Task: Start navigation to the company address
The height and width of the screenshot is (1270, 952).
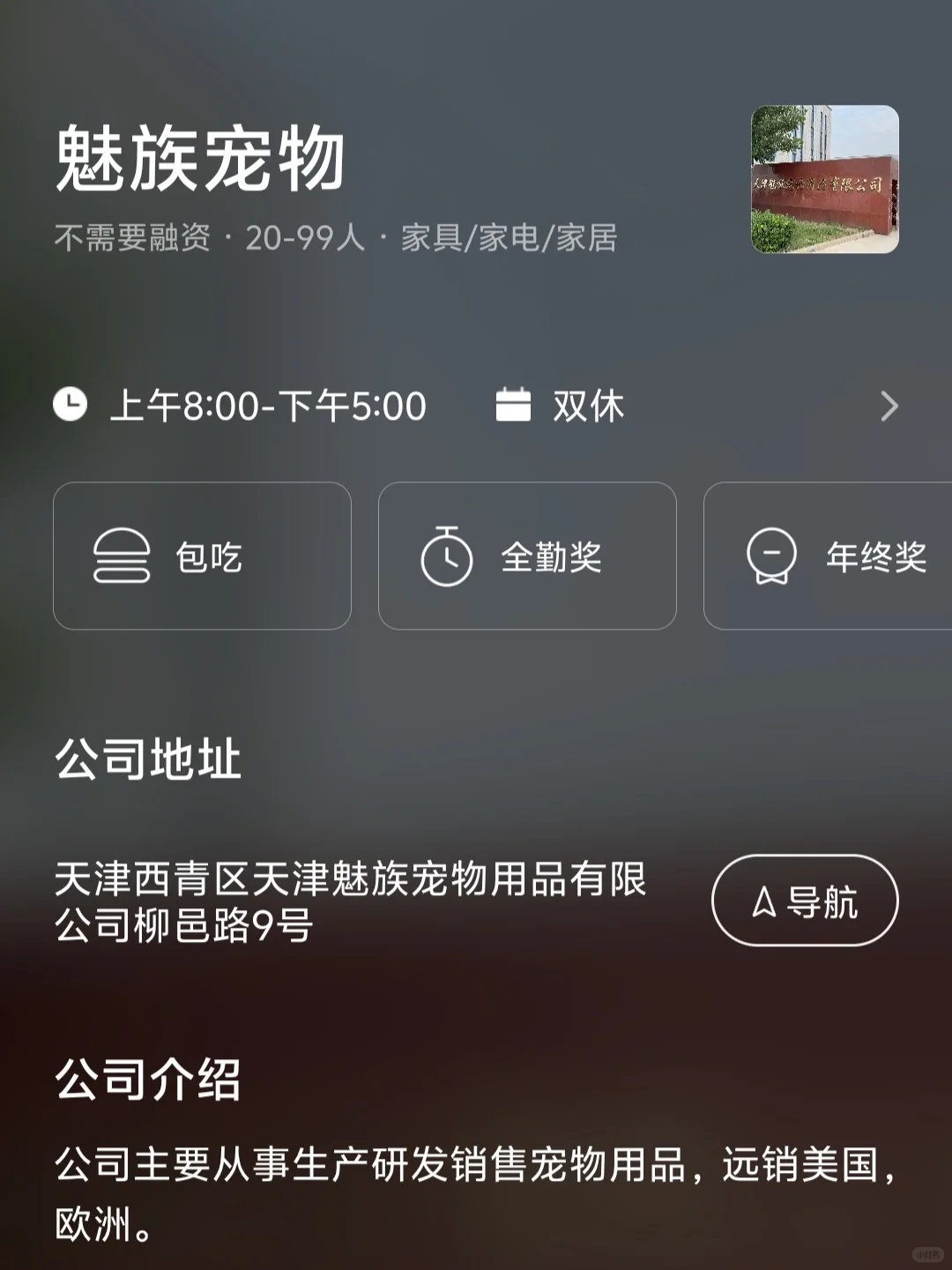Action: (804, 900)
